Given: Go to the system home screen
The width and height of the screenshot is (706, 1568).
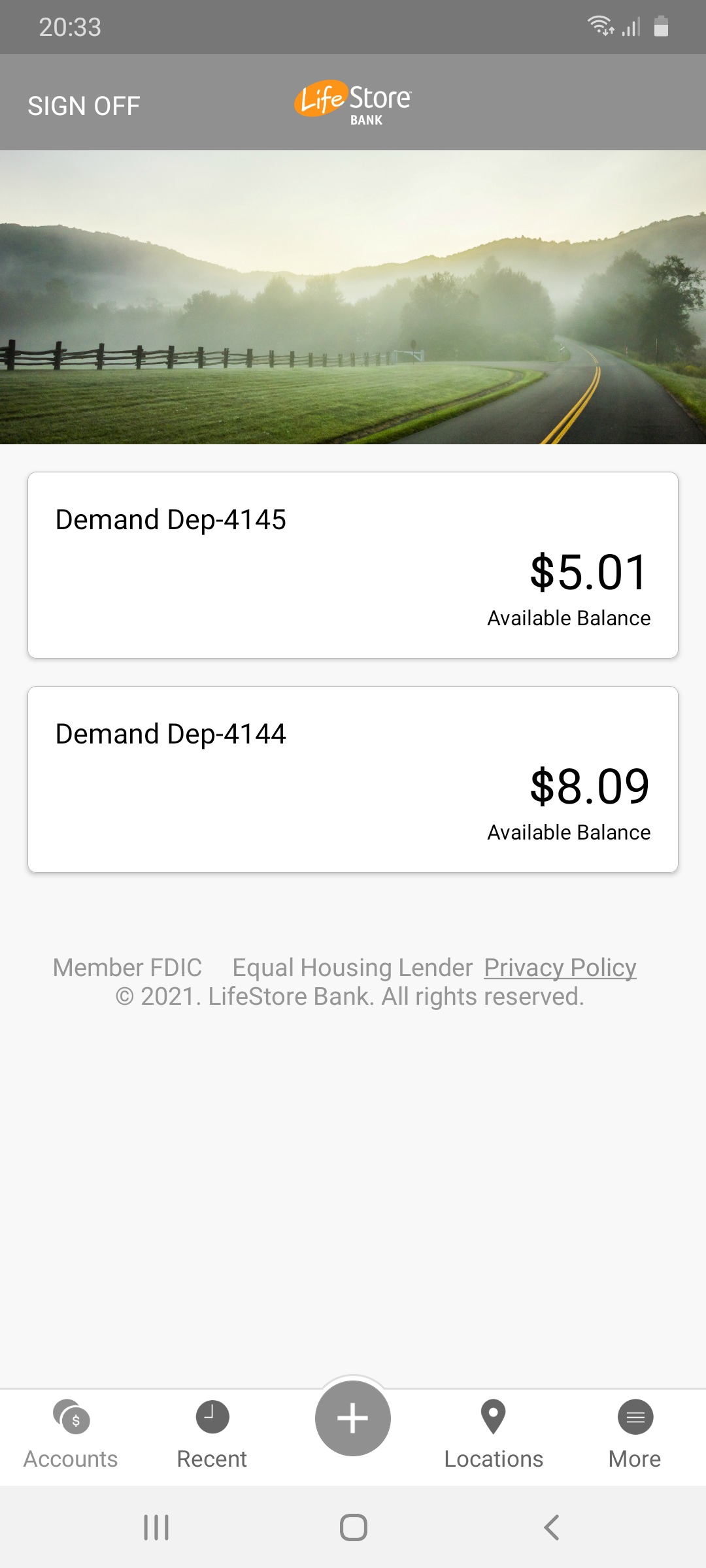Looking at the screenshot, I should (x=353, y=1527).
